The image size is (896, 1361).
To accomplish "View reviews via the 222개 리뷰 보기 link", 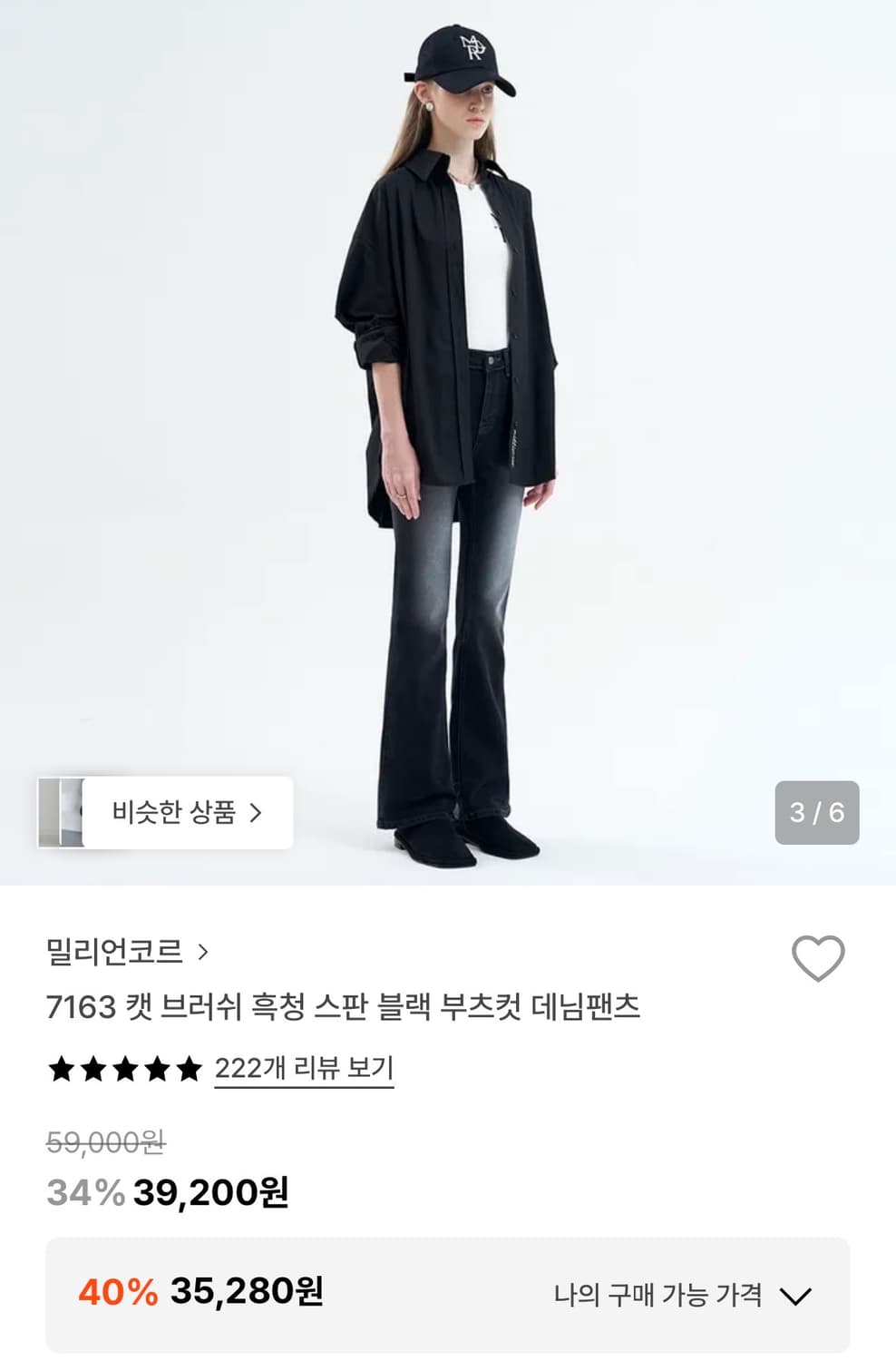I will click(305, 1071).
